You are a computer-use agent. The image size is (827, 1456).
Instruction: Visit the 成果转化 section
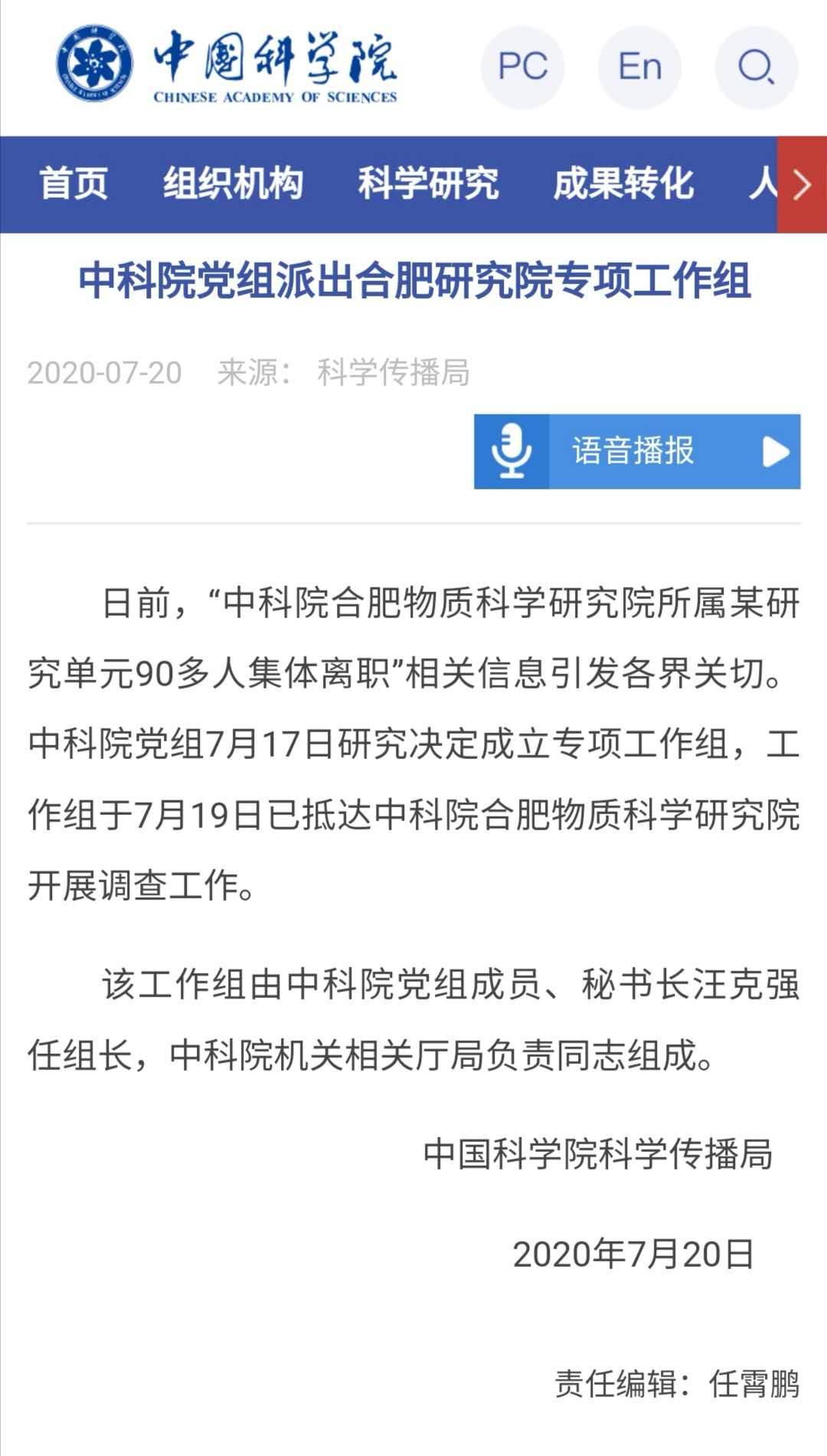tap(625, 185)
